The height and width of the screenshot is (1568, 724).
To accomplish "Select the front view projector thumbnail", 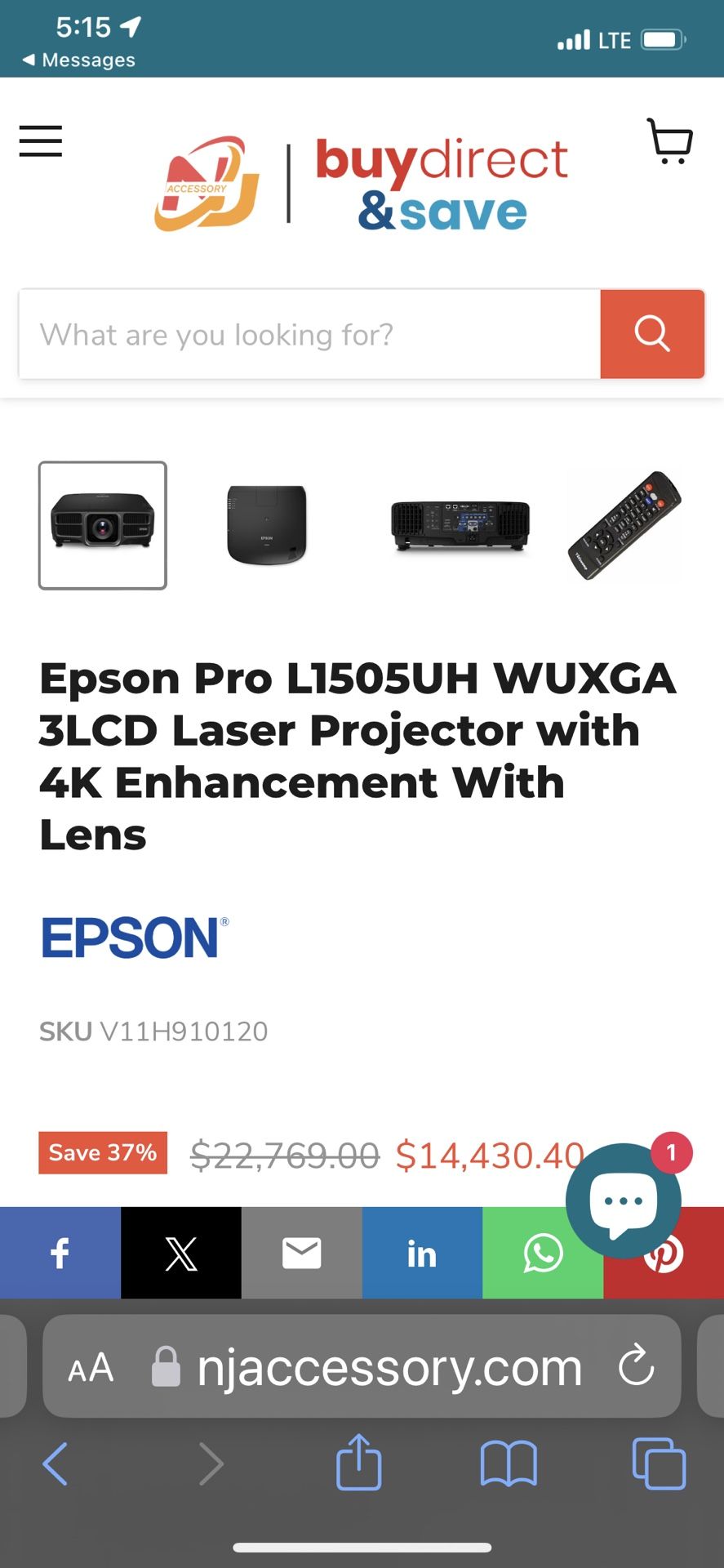I will [103, 525].
